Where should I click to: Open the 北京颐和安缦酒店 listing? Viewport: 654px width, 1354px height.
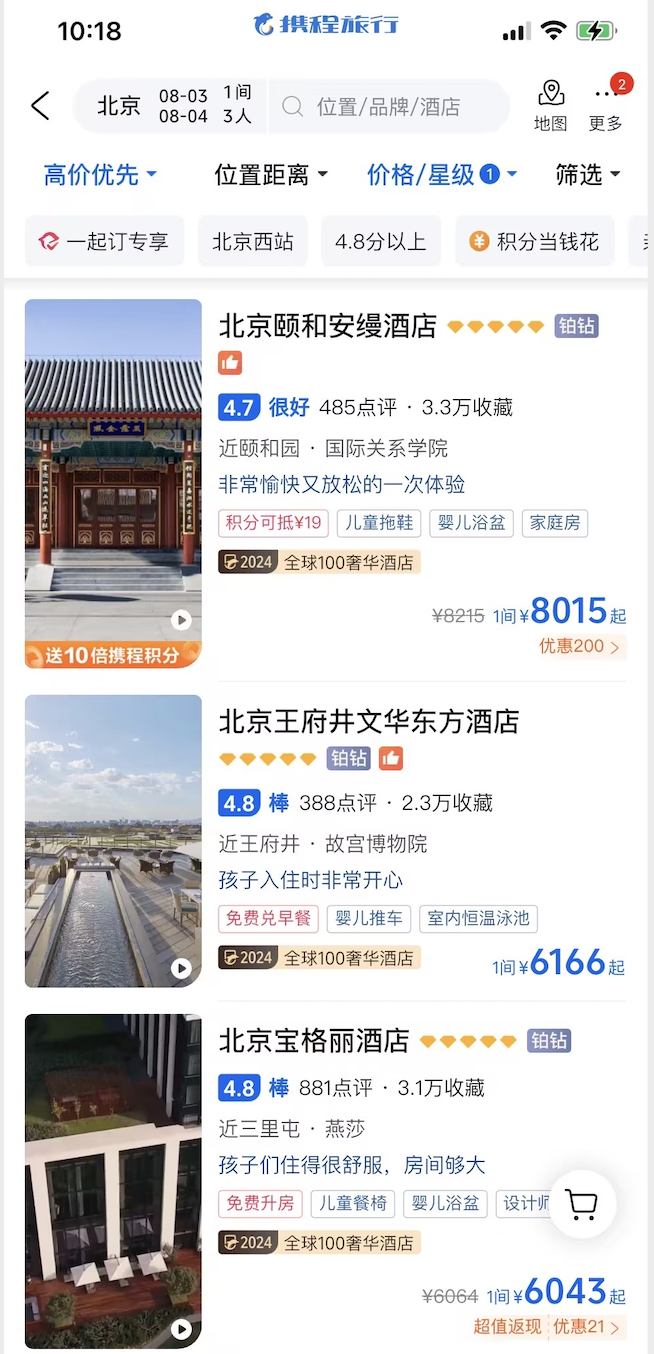[328, 326]
